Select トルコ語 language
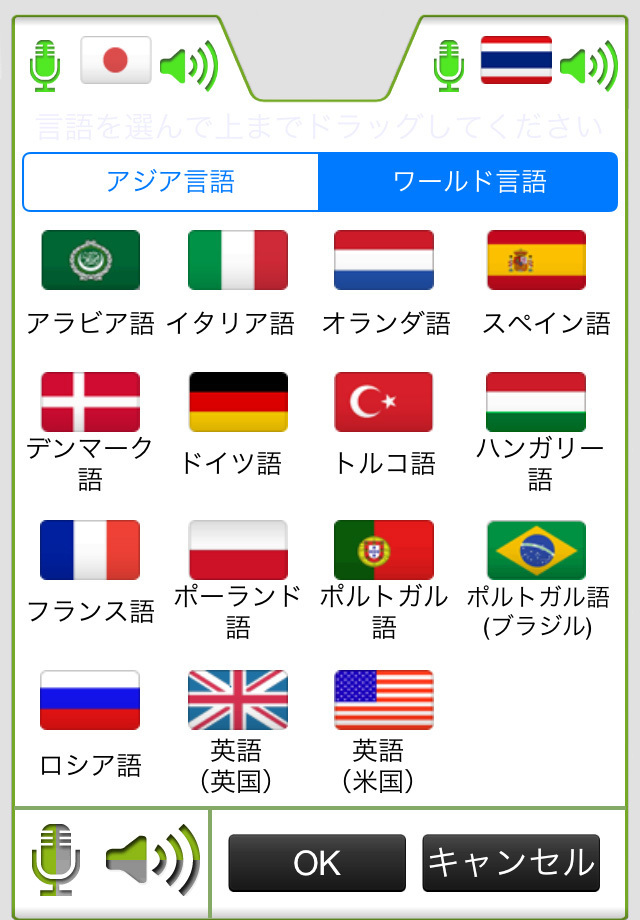 point(384,402)
